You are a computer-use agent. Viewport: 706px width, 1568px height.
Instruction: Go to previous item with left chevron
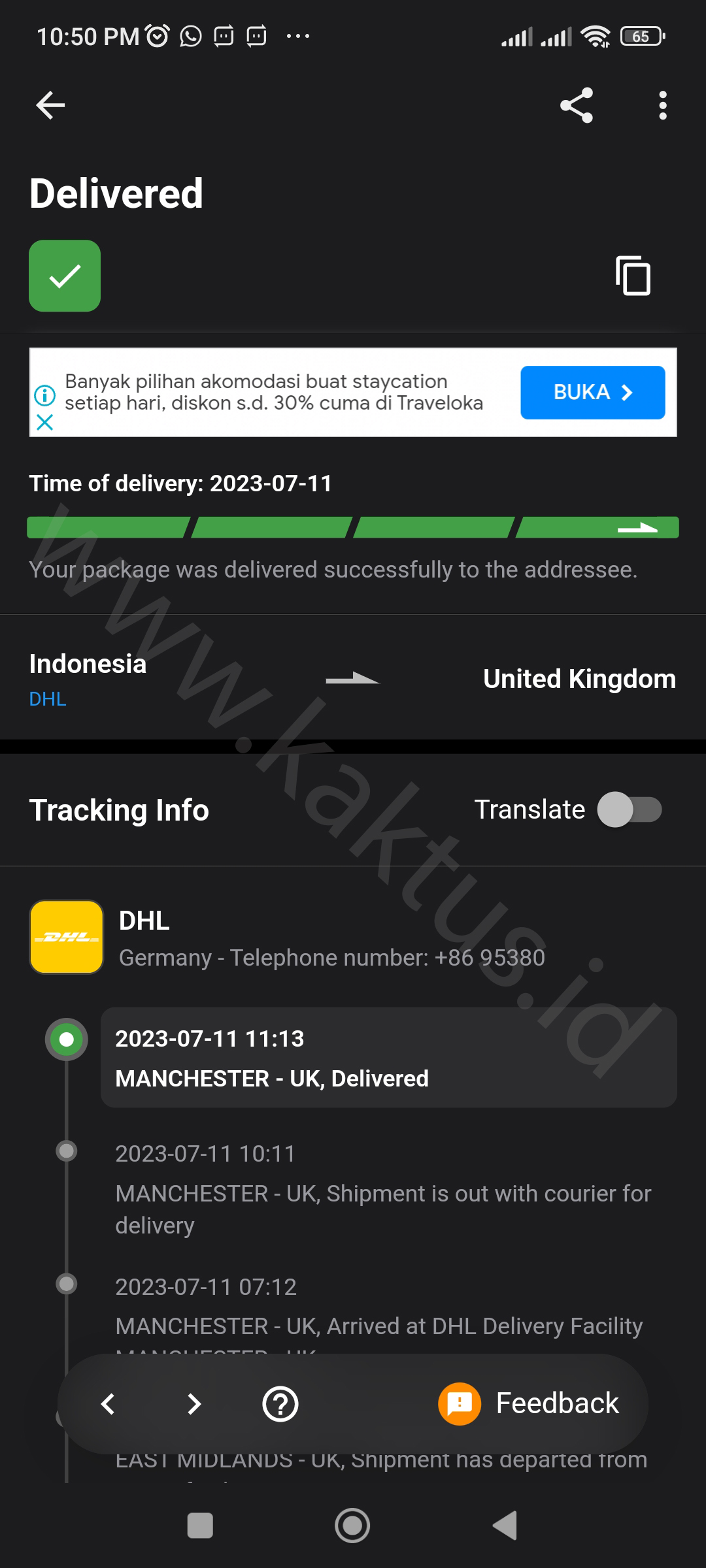(109, 1403)
